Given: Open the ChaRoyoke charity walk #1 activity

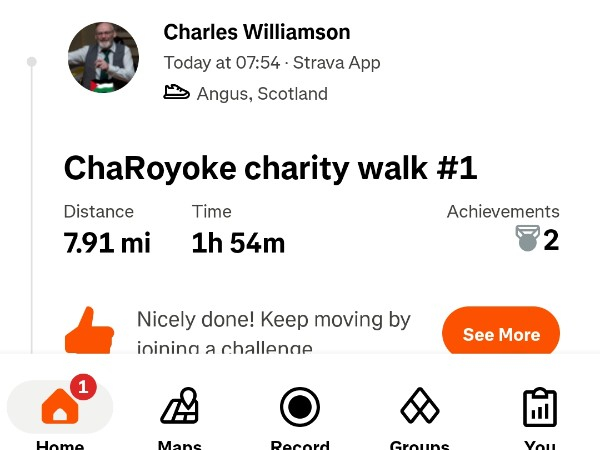Looking at the screenshot, I should tap(270, 168).
